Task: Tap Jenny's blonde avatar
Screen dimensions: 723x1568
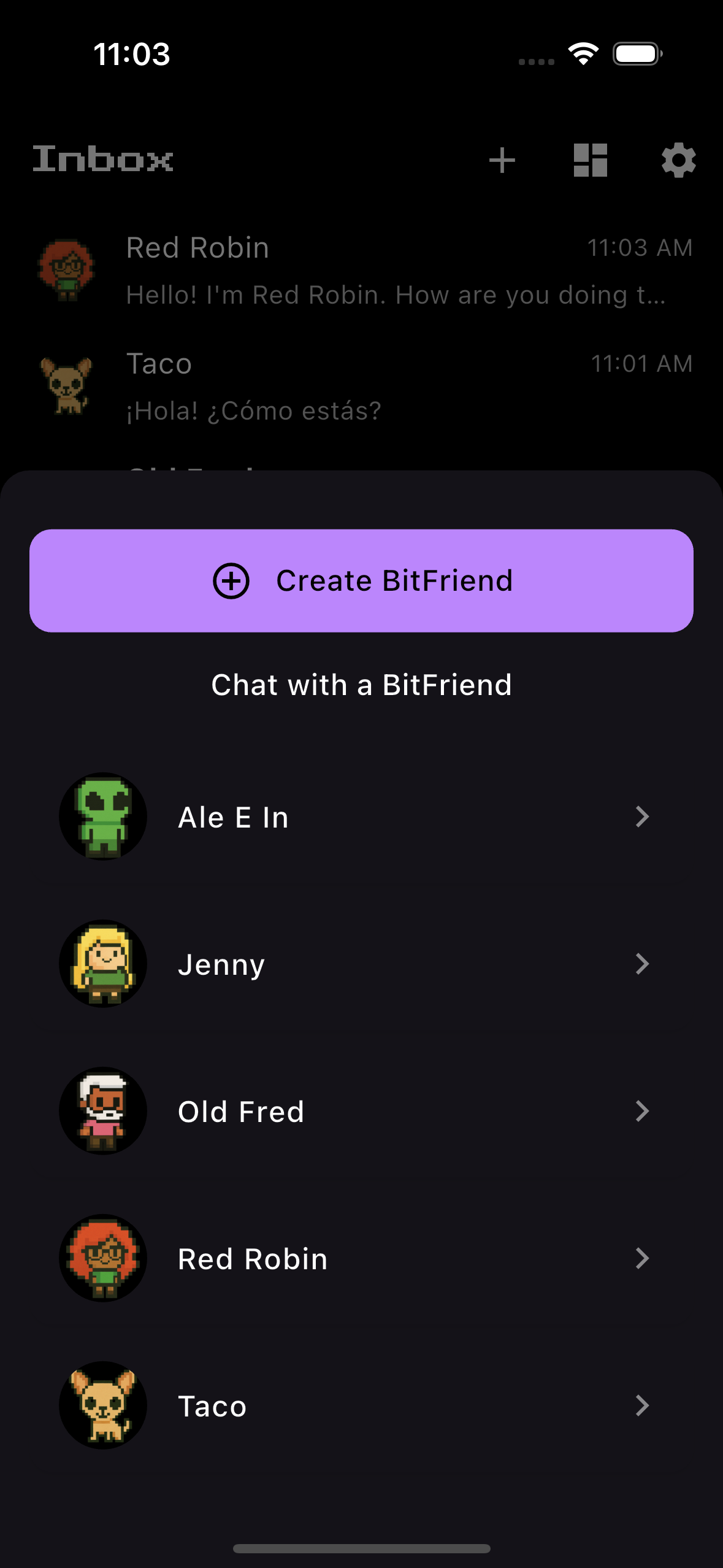Action: pos(103,964)
